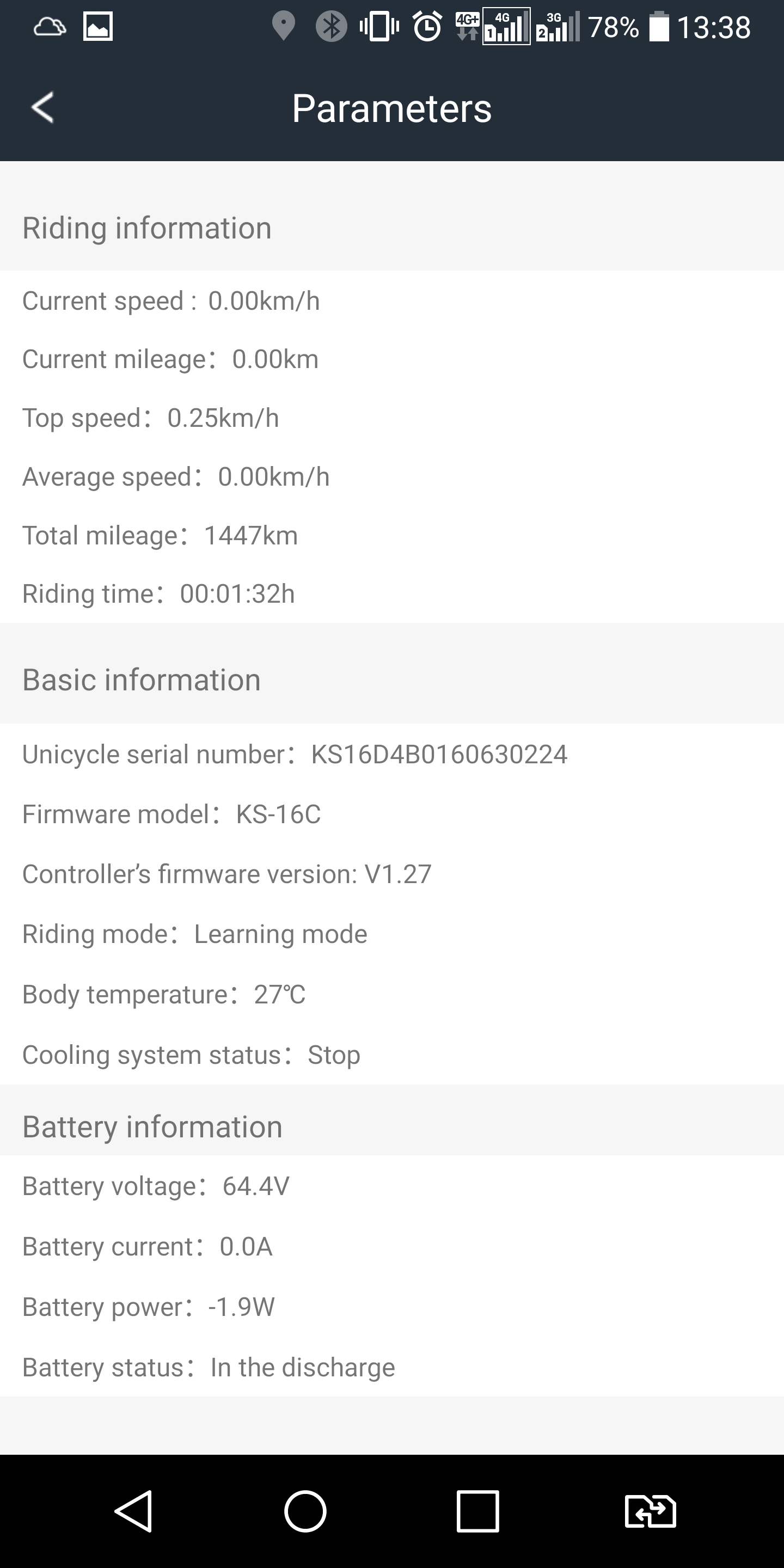This screenshot has width=784, height=1568.
Task: Go to the system home screen
Action: pyautogui.click(x=305, y=1511)
